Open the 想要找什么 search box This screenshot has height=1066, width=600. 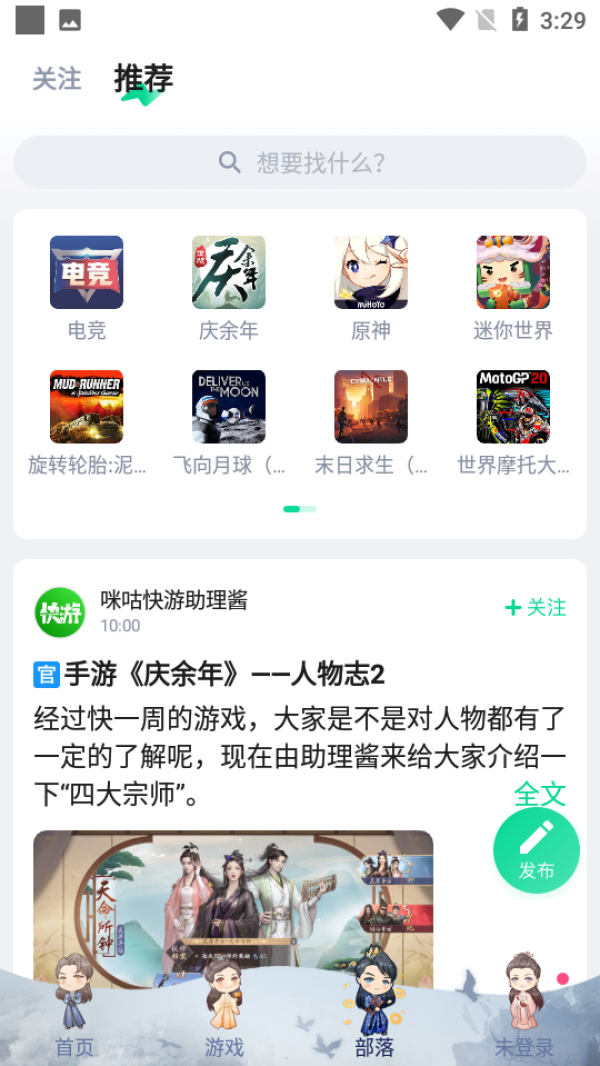[300, 162]
